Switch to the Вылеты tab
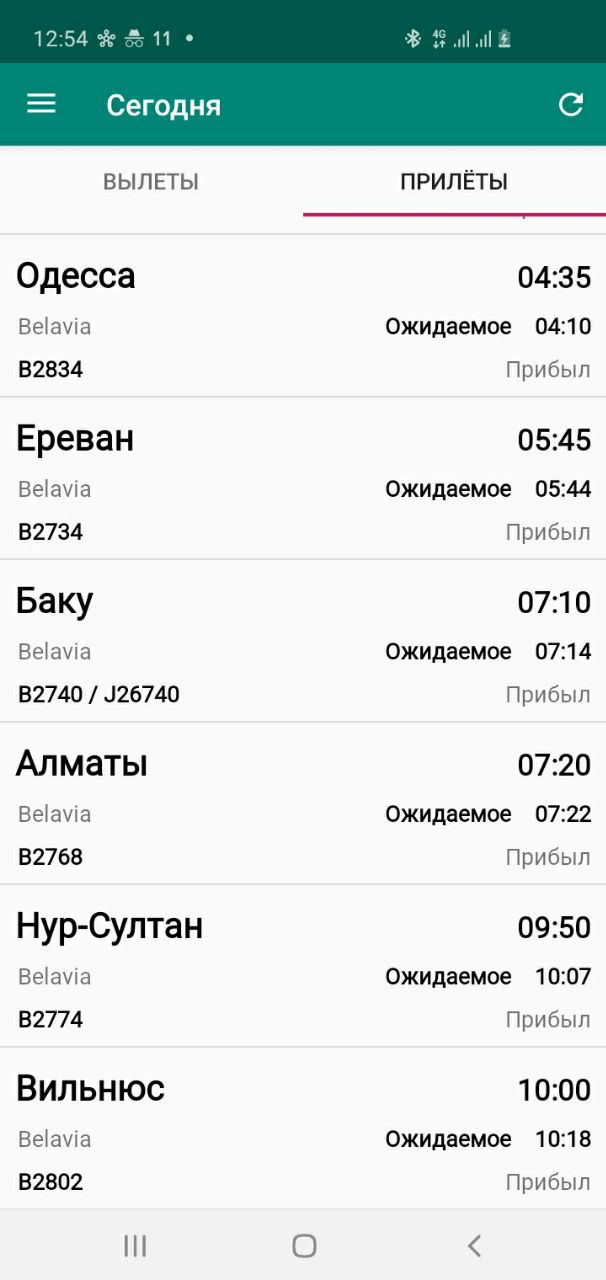 [x=151, y=182]
